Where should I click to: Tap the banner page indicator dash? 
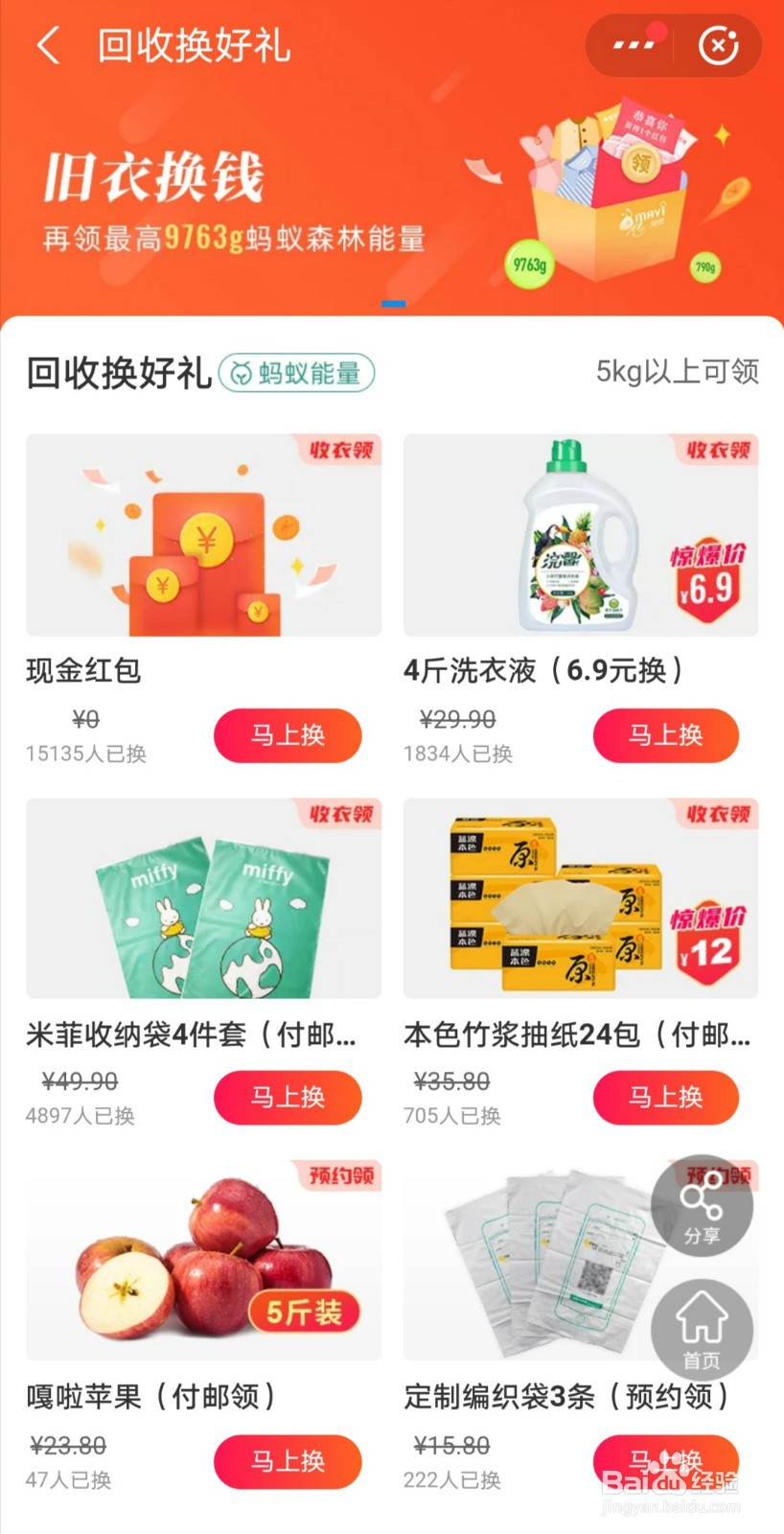point(392,303)
